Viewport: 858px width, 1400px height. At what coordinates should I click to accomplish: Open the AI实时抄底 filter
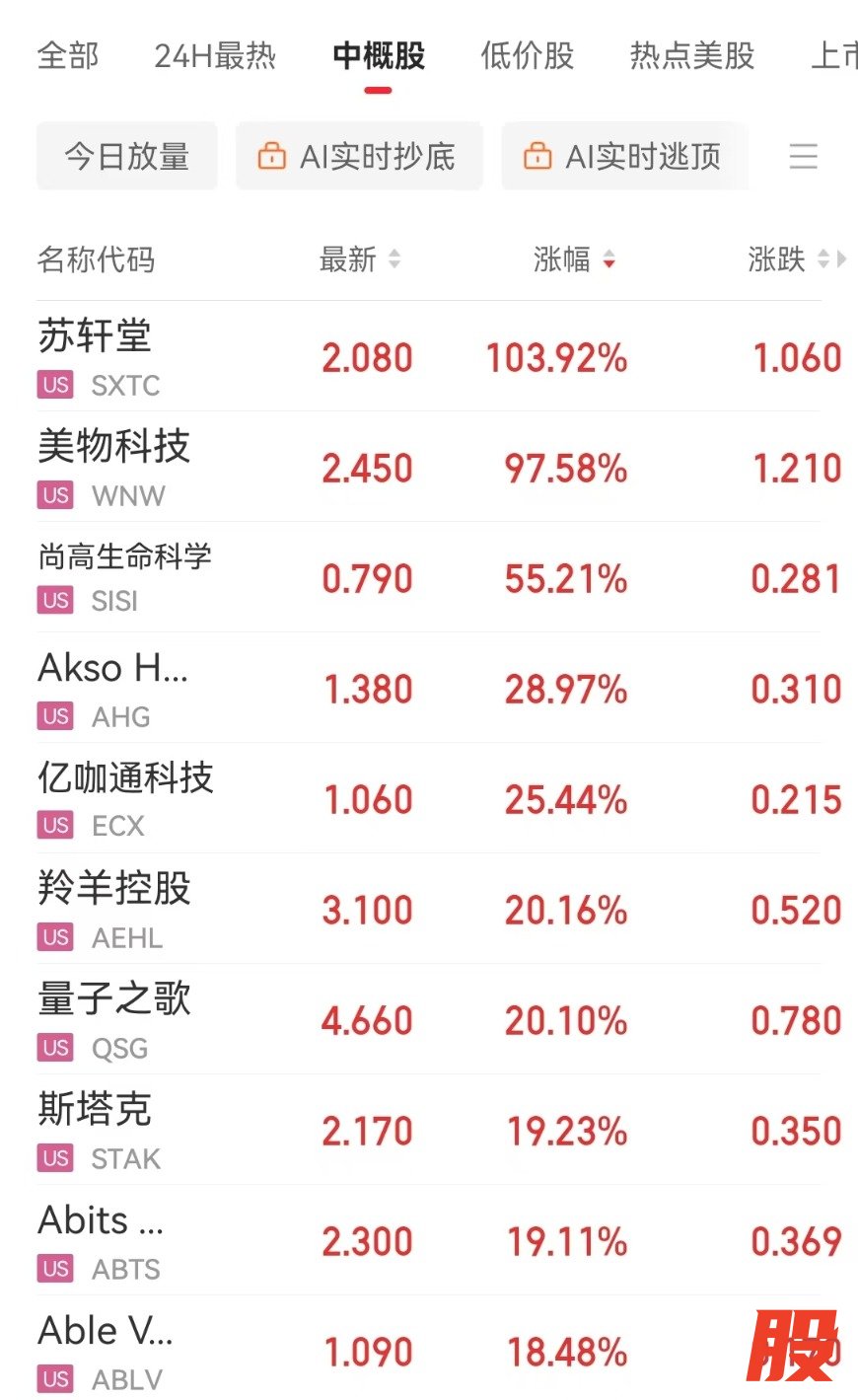click(x=359, y=156)
